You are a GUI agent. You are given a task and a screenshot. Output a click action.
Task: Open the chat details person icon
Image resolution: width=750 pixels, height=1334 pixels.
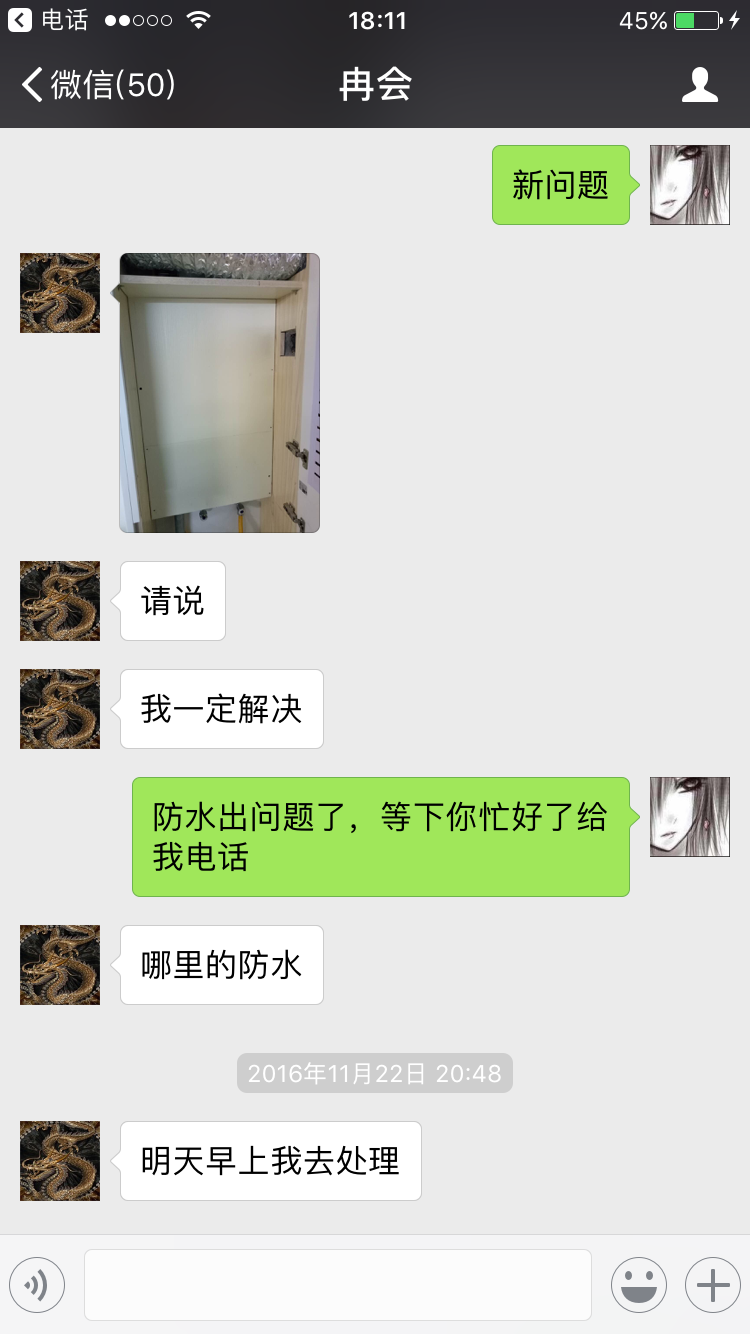pyautogui.click(x=699, y=85)
